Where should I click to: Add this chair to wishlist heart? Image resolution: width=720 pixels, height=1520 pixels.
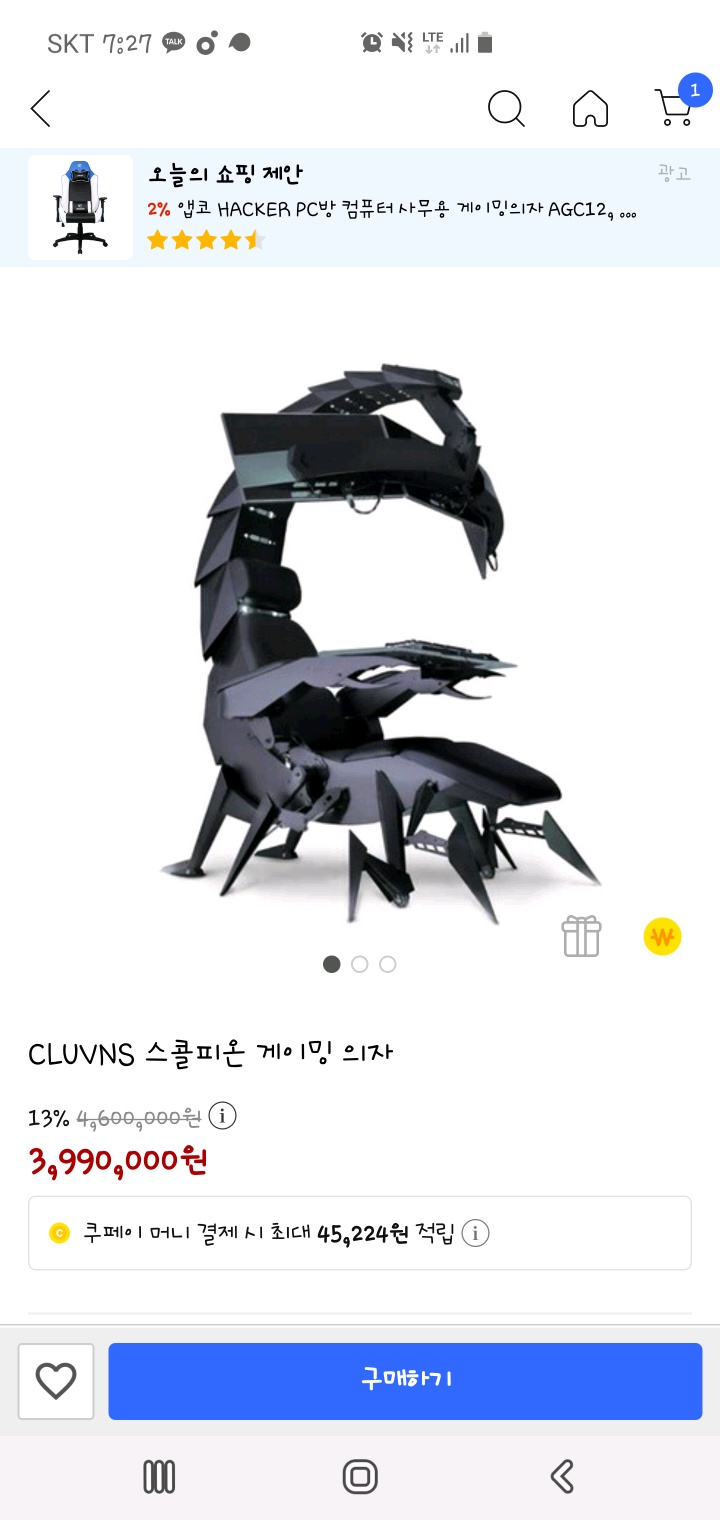56,1381
